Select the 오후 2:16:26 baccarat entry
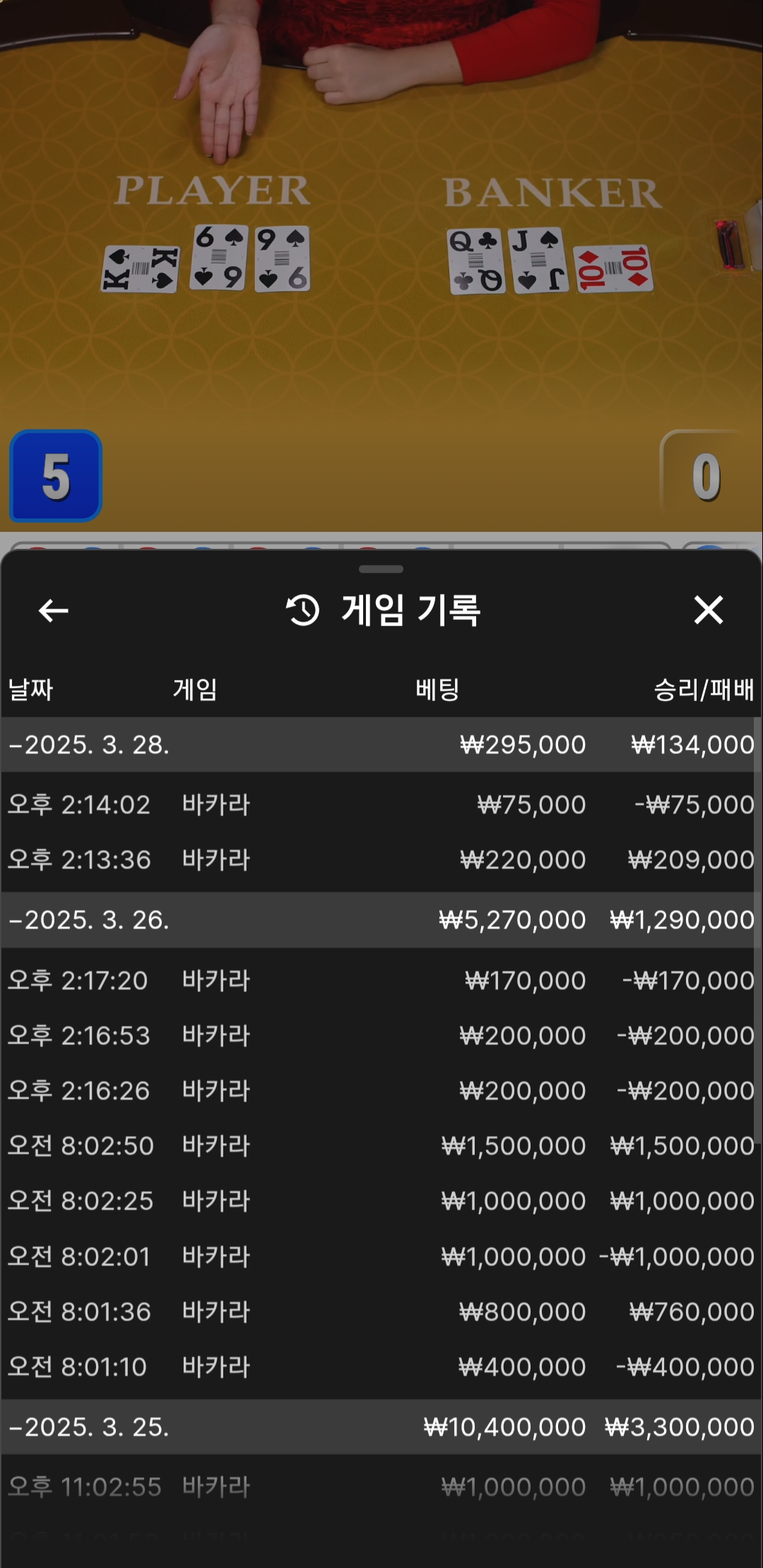The height and width of the screenshot is (1568, 763). tap(381, 1091)
